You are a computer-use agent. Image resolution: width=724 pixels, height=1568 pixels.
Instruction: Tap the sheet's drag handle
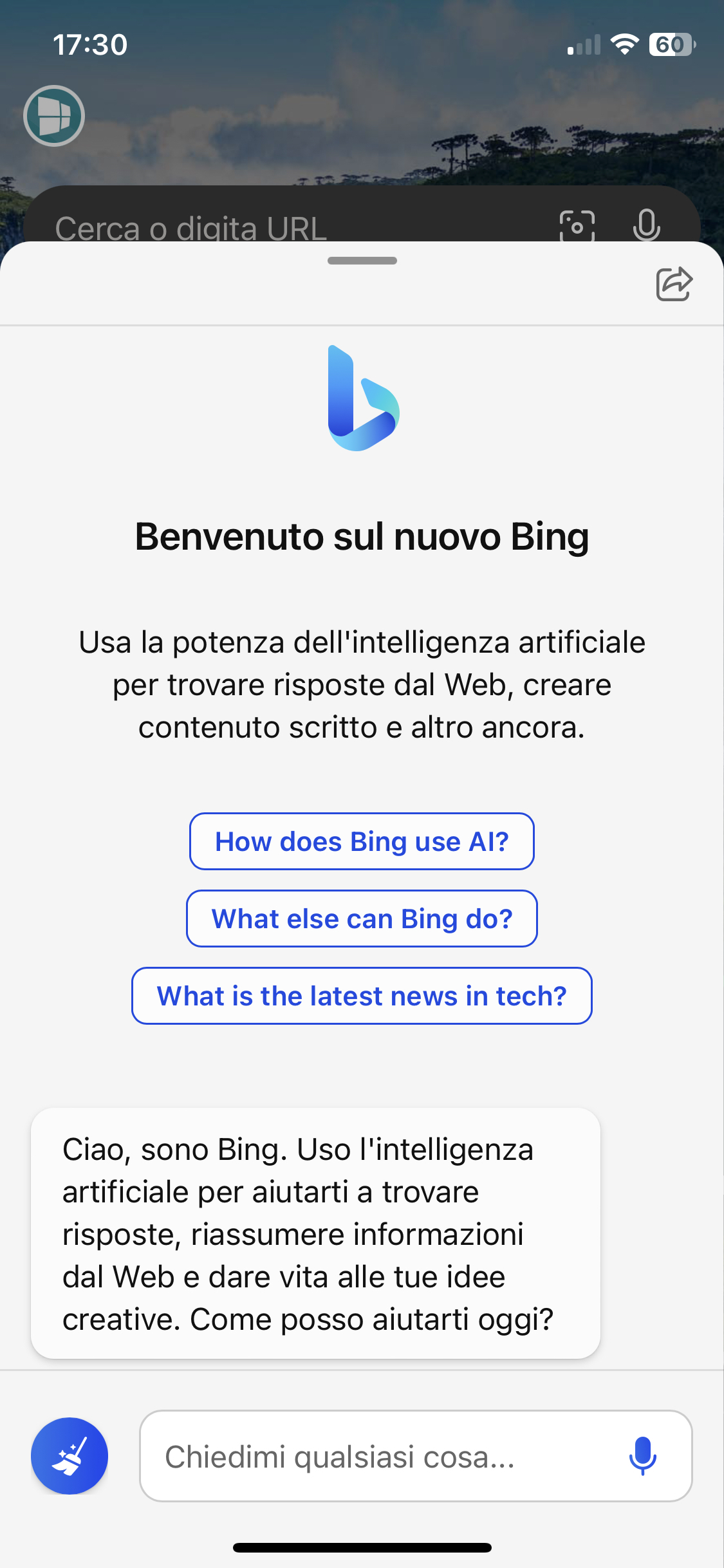pyautogui.click(x=362, y=261)
